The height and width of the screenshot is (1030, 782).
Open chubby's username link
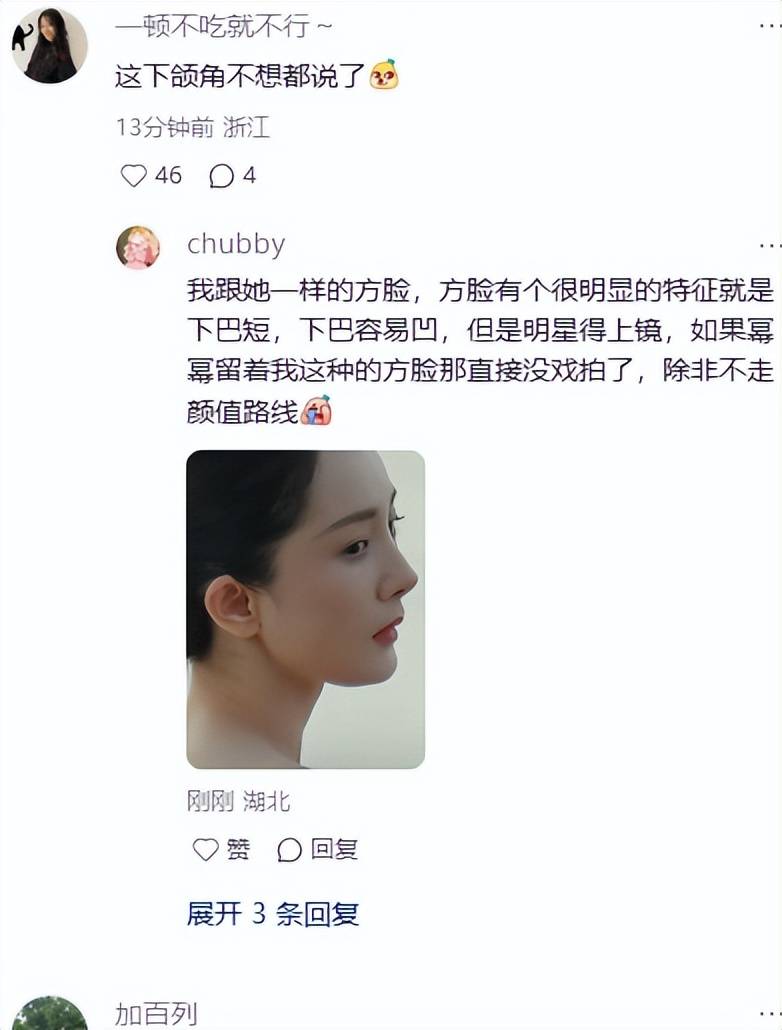click(236, 244)
